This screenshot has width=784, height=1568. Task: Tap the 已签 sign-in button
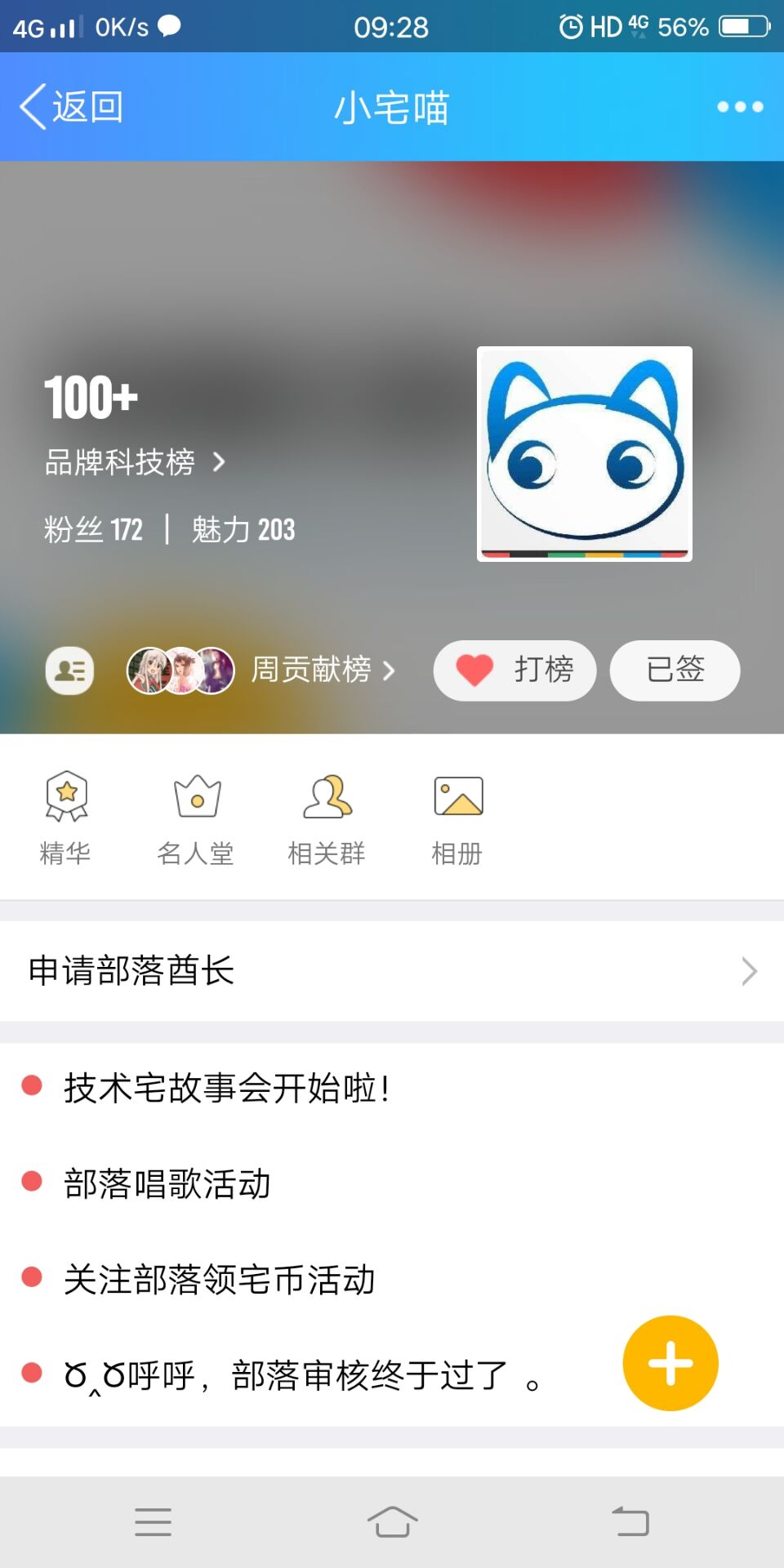675,670
